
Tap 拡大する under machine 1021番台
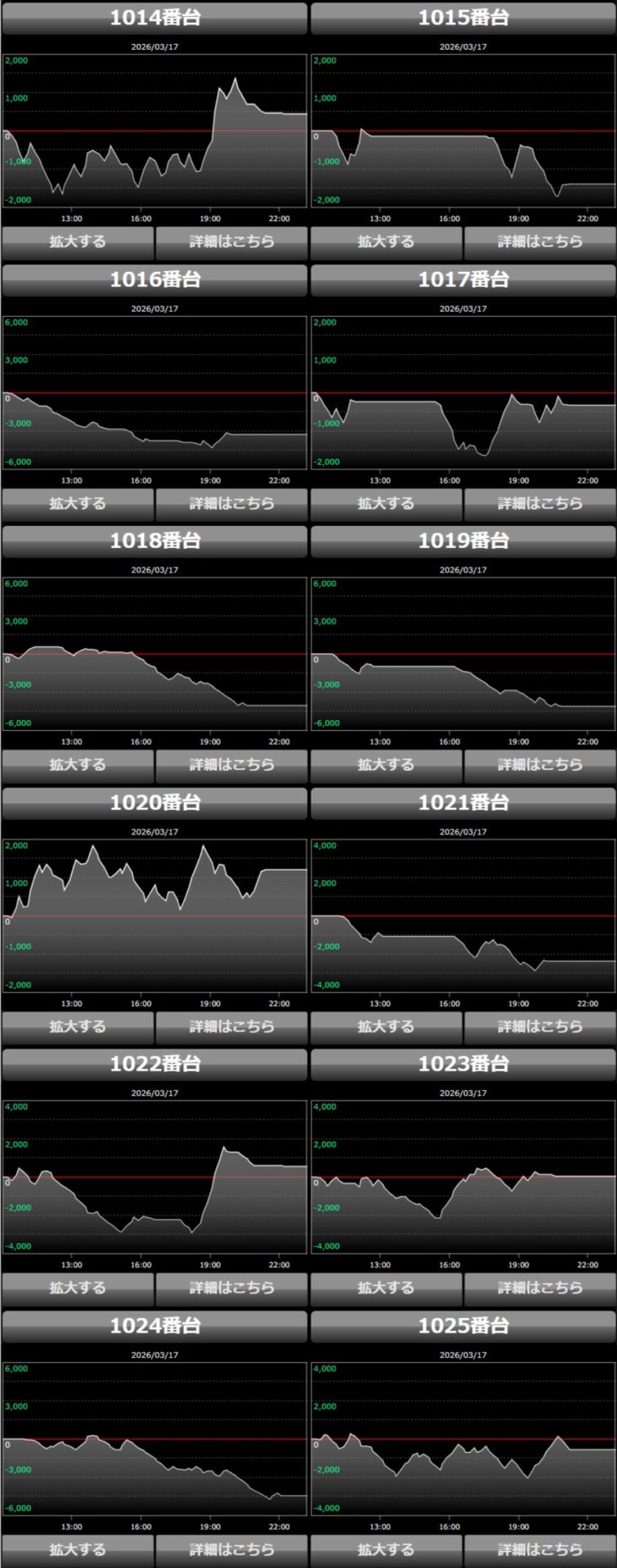click(x=386, y=1027)
